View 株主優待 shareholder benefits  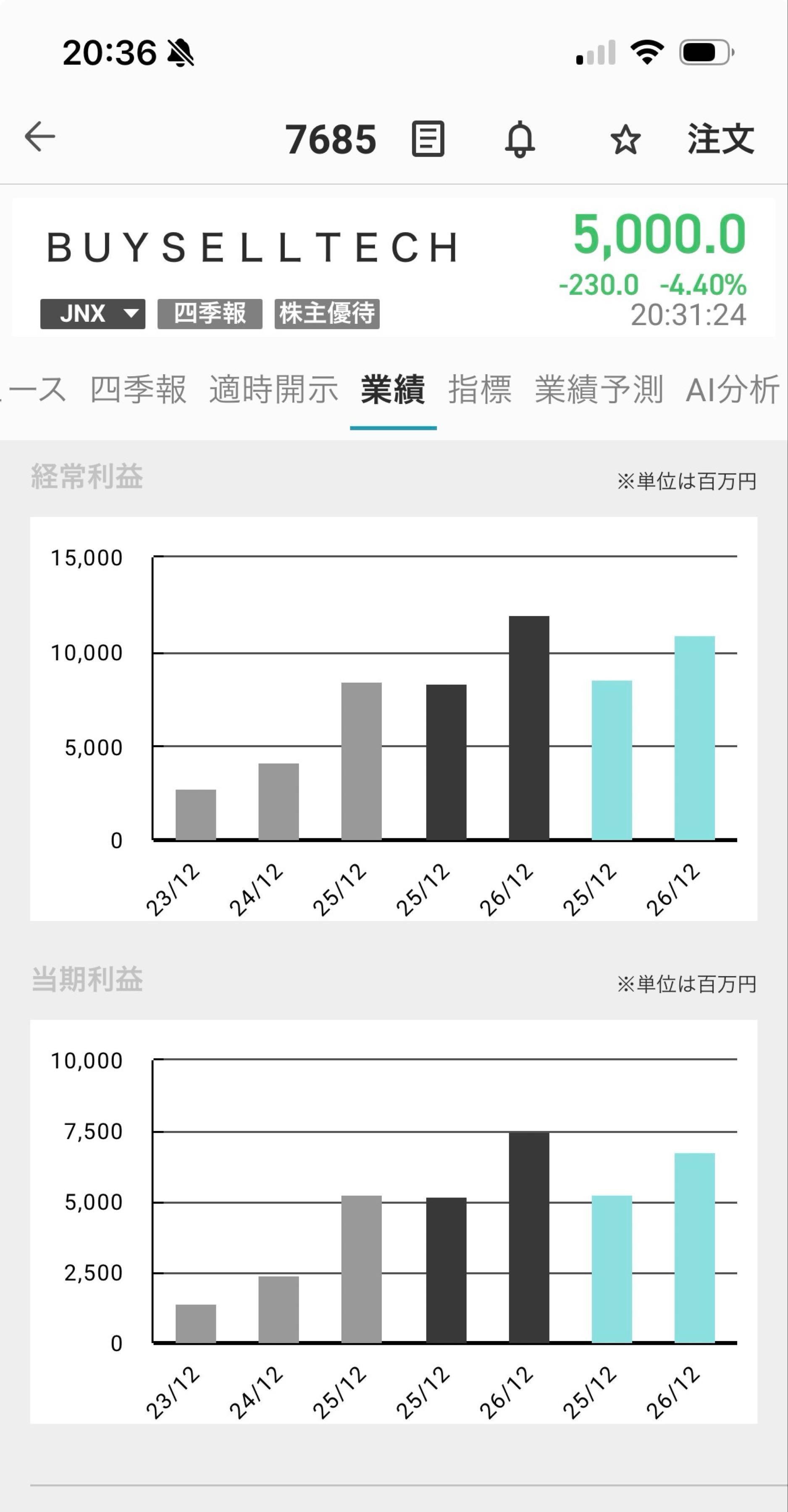(x=327, y=313)
